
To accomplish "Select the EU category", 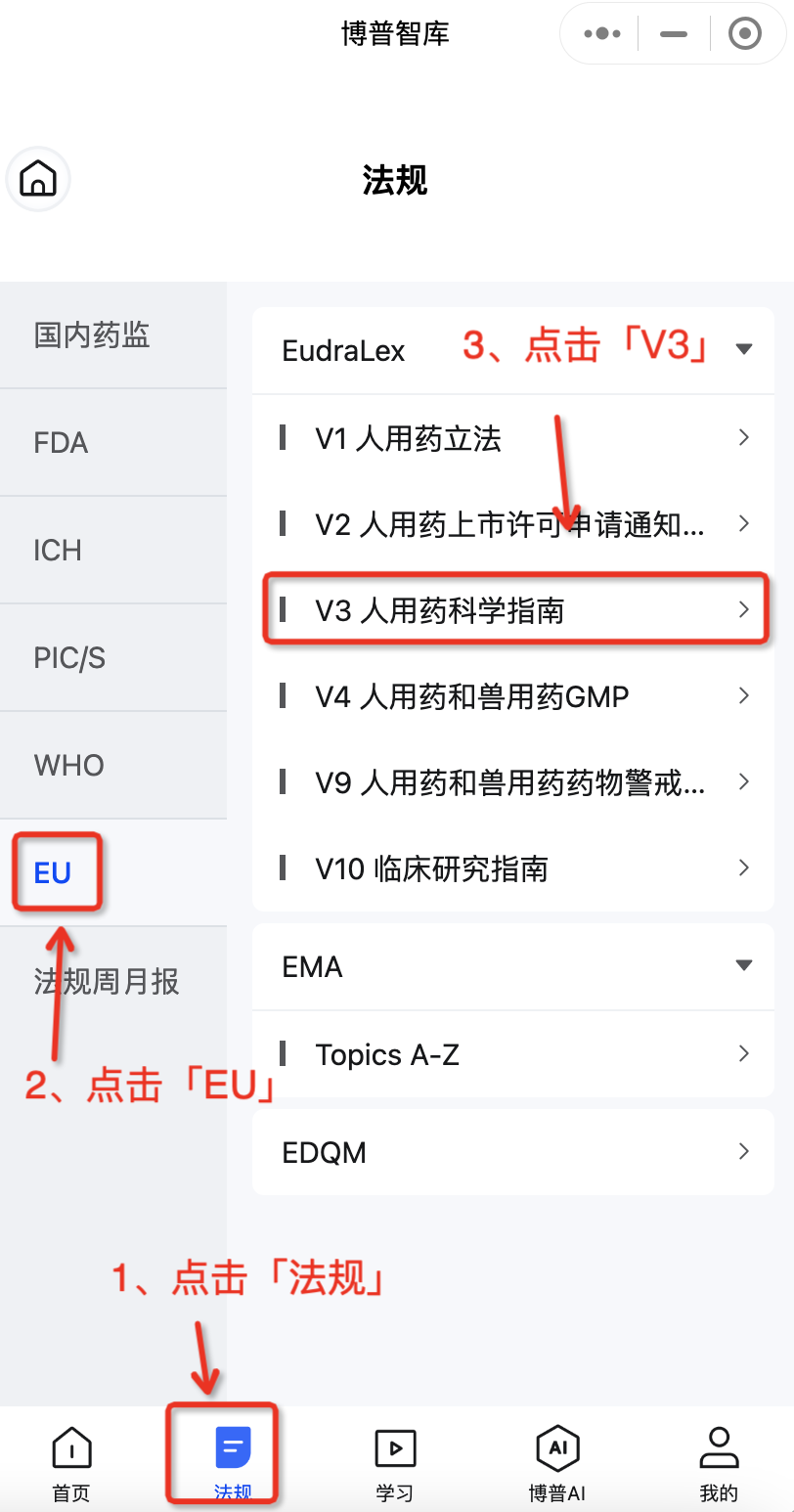I will (53, 872).
